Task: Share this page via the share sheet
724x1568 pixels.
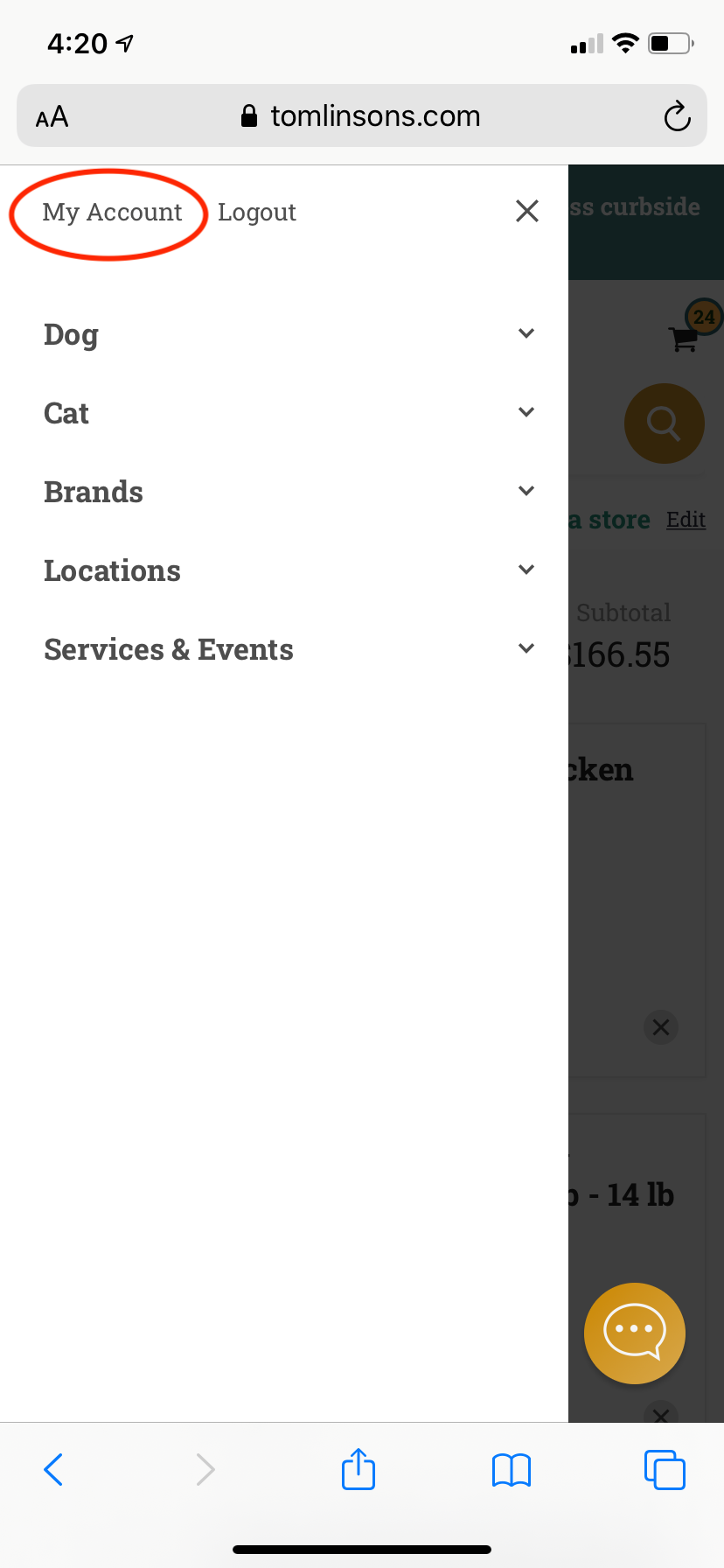Action: pos(359,1469)
